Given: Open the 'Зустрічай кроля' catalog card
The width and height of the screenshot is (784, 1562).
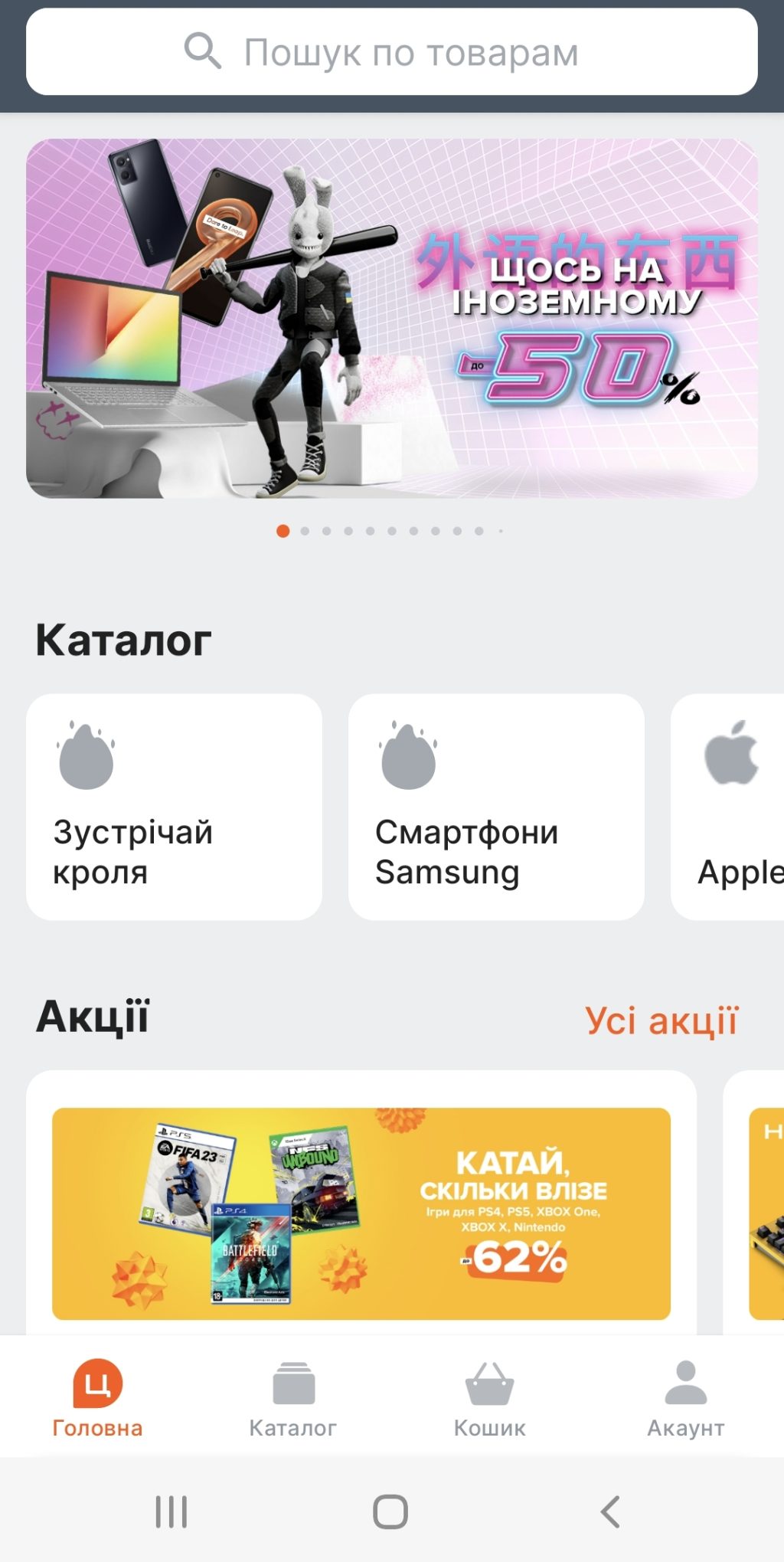Looking at the screenshot, I should pyautogui.click(x=174, y=807).
